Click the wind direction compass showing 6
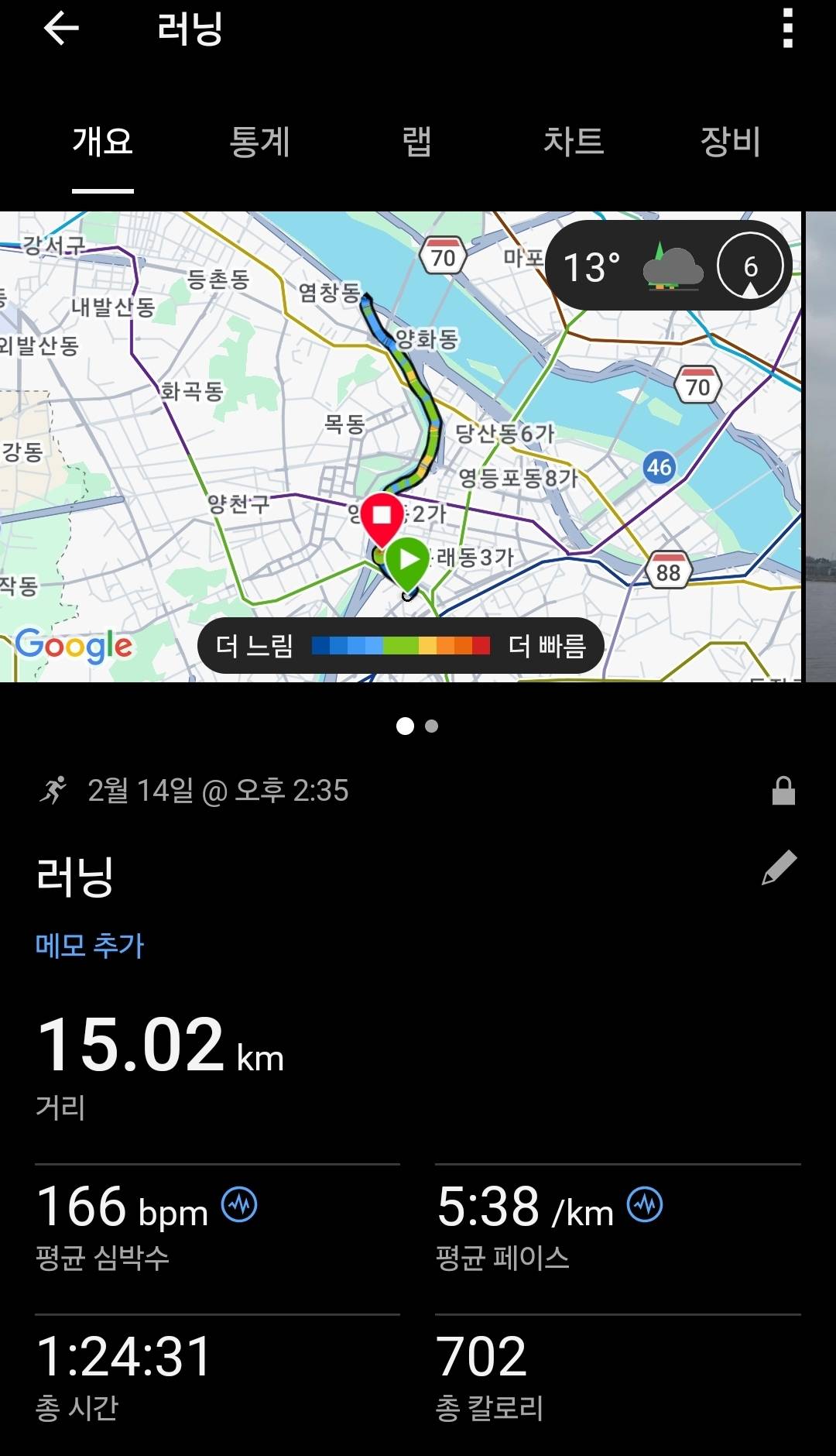The width and height of the screenshot is (836, 1456). (748, 266)
